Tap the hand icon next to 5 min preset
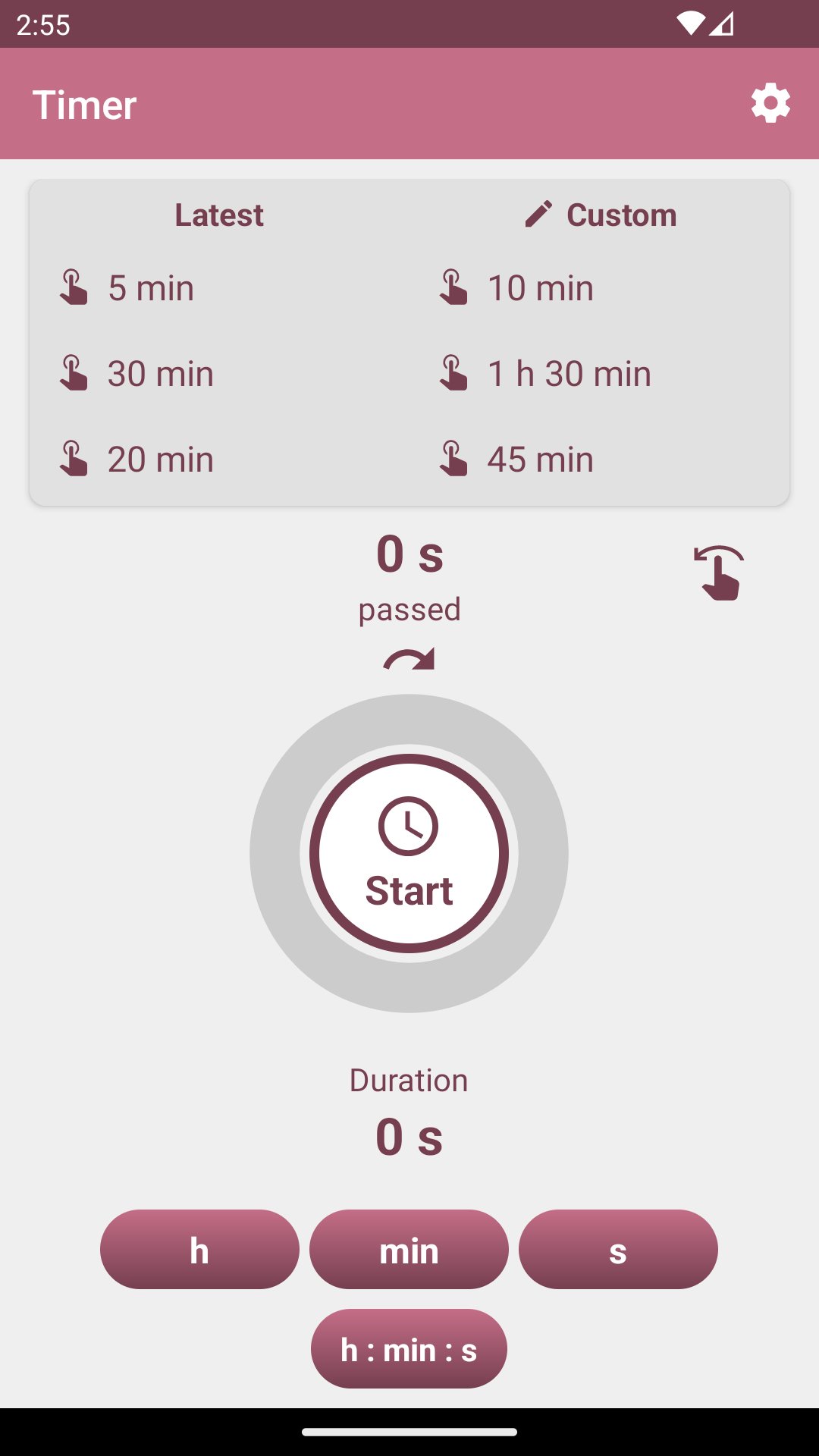This screenshot has height=1456, width=819. pos(73,288)
